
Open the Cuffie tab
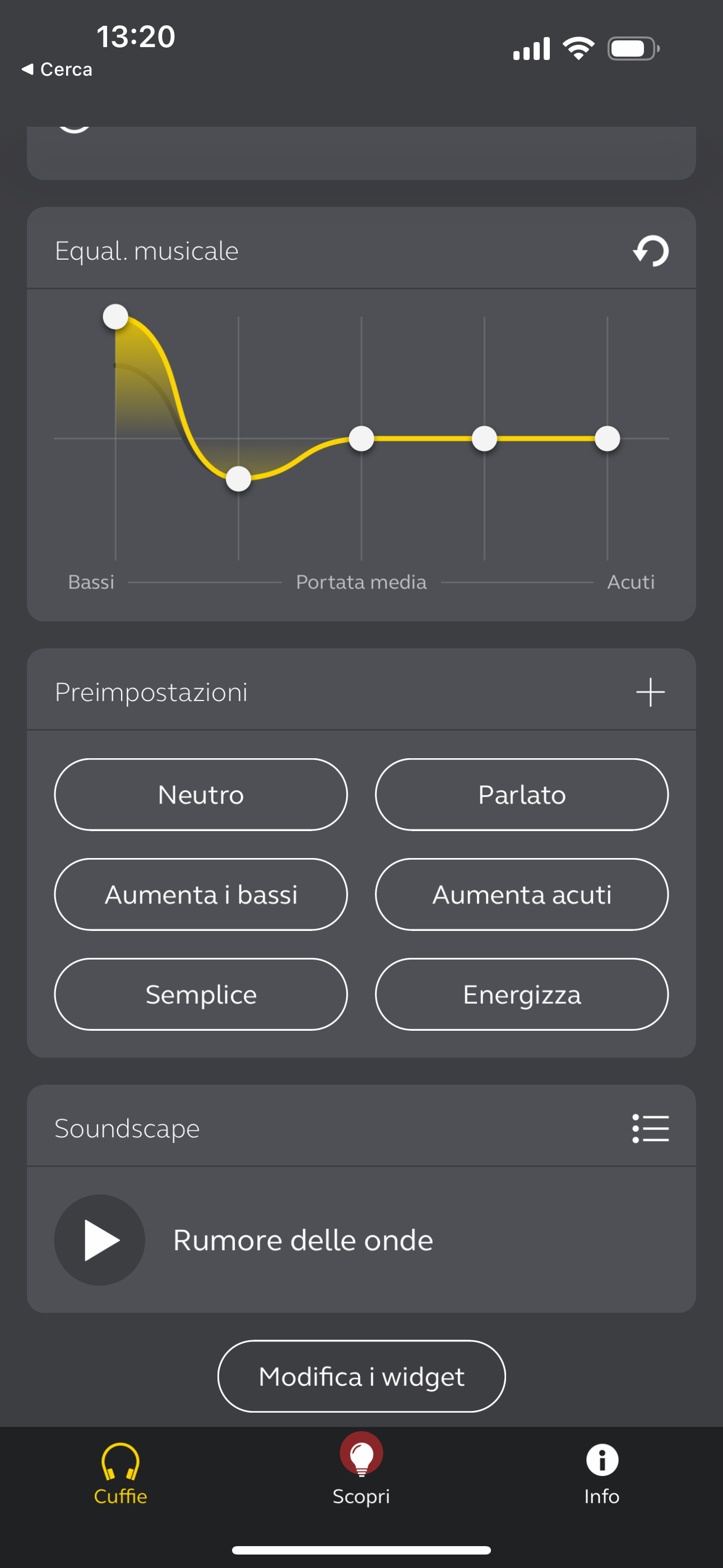tap(121, 1474)
